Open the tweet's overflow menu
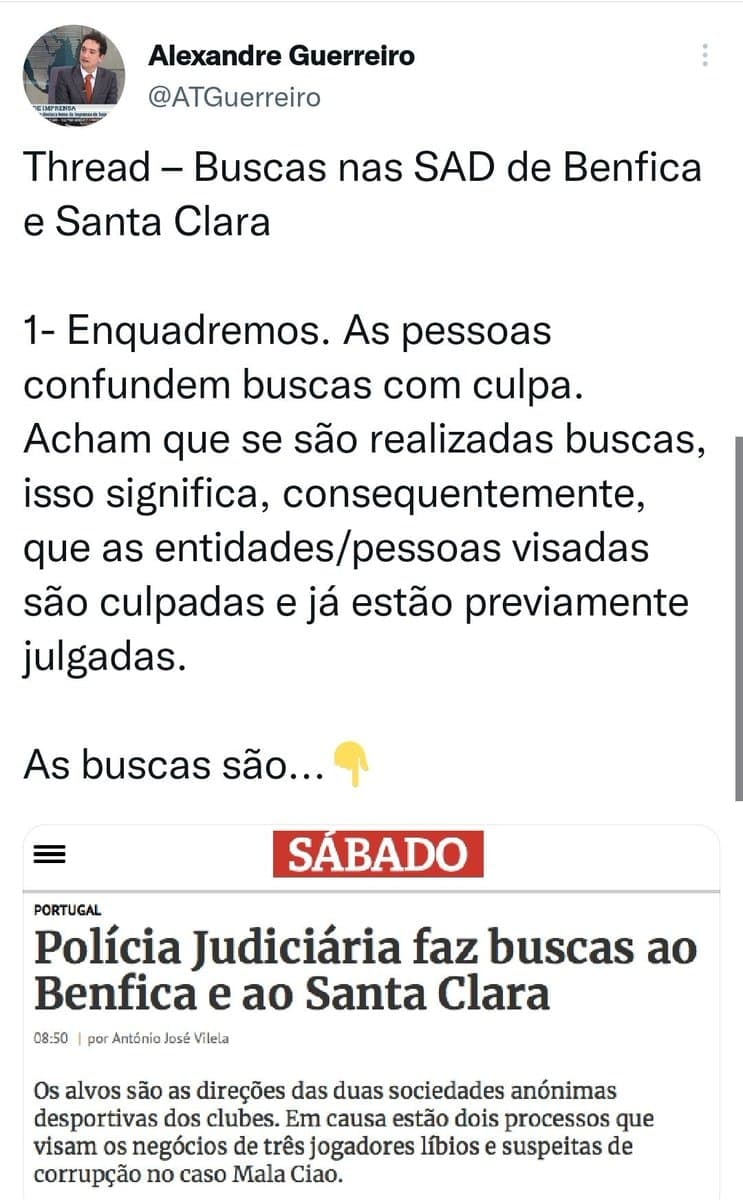Viewport: 743px width, 1200px height. coord(705,55)
